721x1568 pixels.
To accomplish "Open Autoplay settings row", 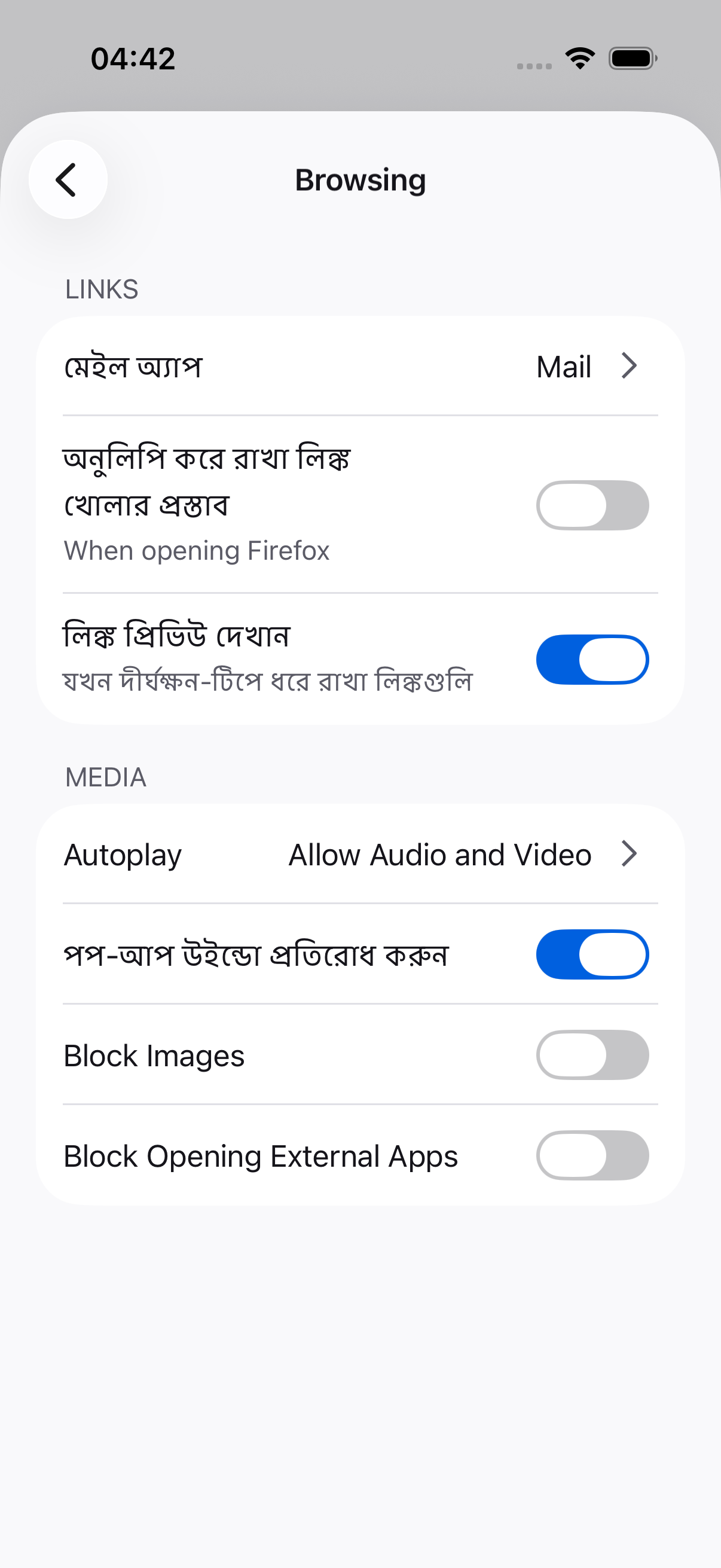I will click(x=360, y=854).
